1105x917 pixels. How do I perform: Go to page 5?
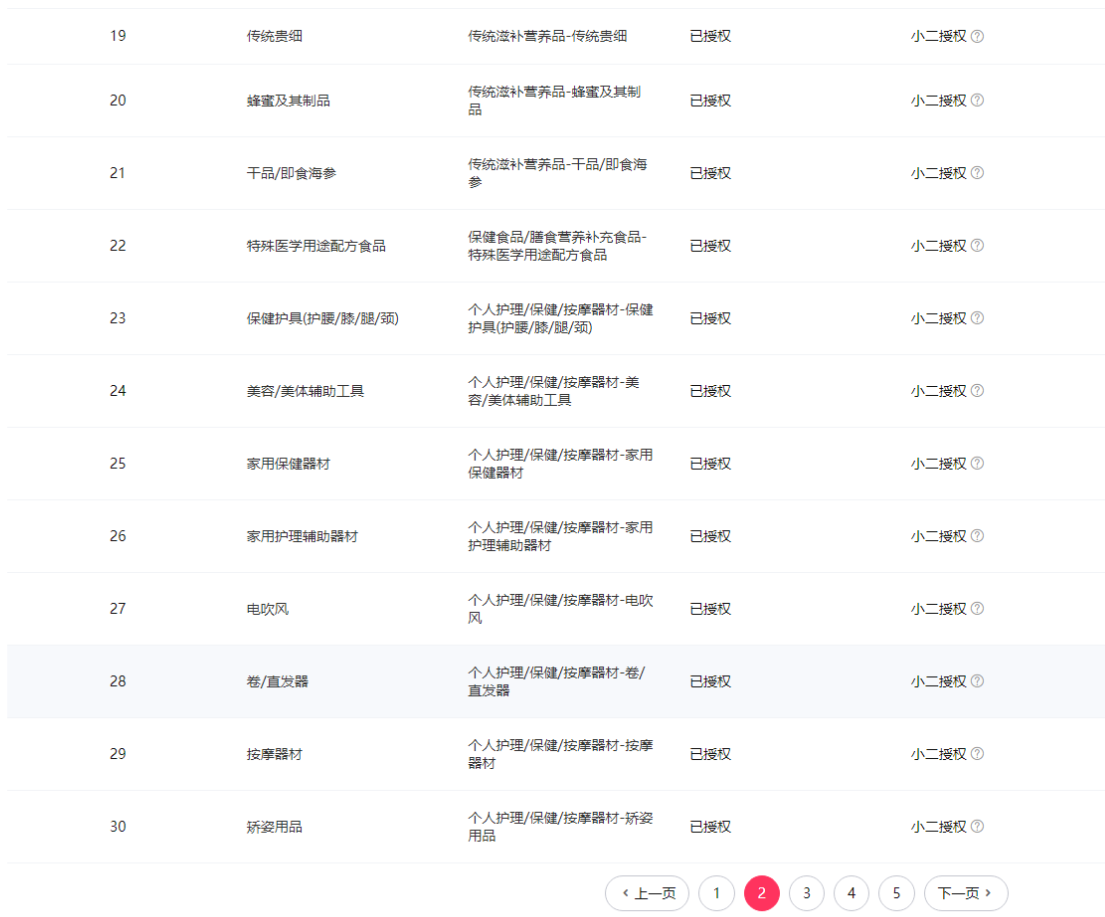pyautogui.click(x=896, y=893)
